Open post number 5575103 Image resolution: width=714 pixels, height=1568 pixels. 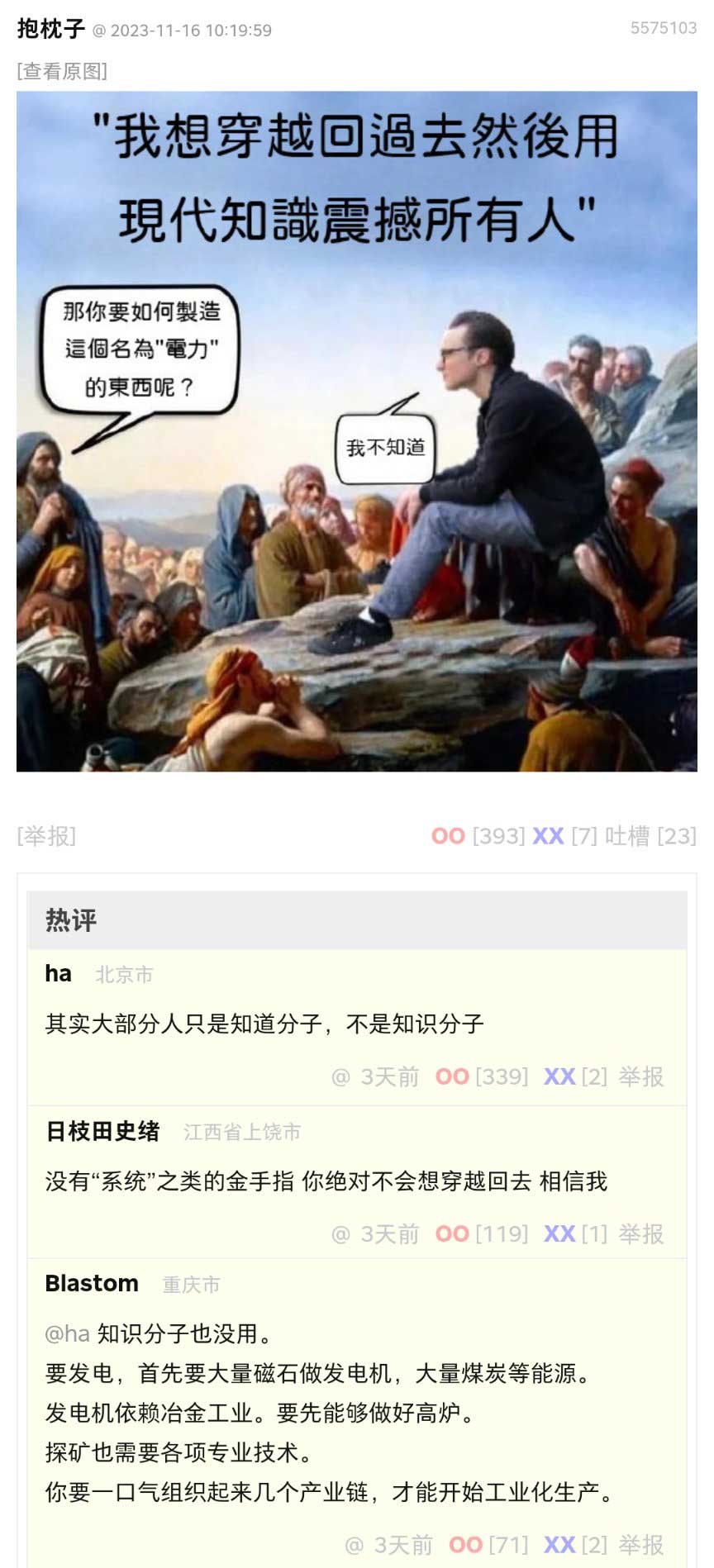[663, 28]
